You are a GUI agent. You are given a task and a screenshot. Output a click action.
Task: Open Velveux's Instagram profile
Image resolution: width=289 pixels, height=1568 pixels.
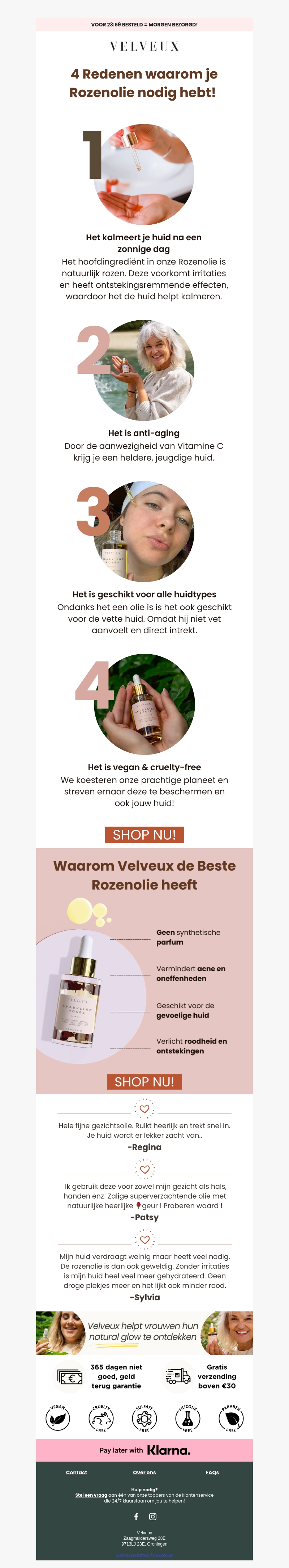tap(153, 1516)
